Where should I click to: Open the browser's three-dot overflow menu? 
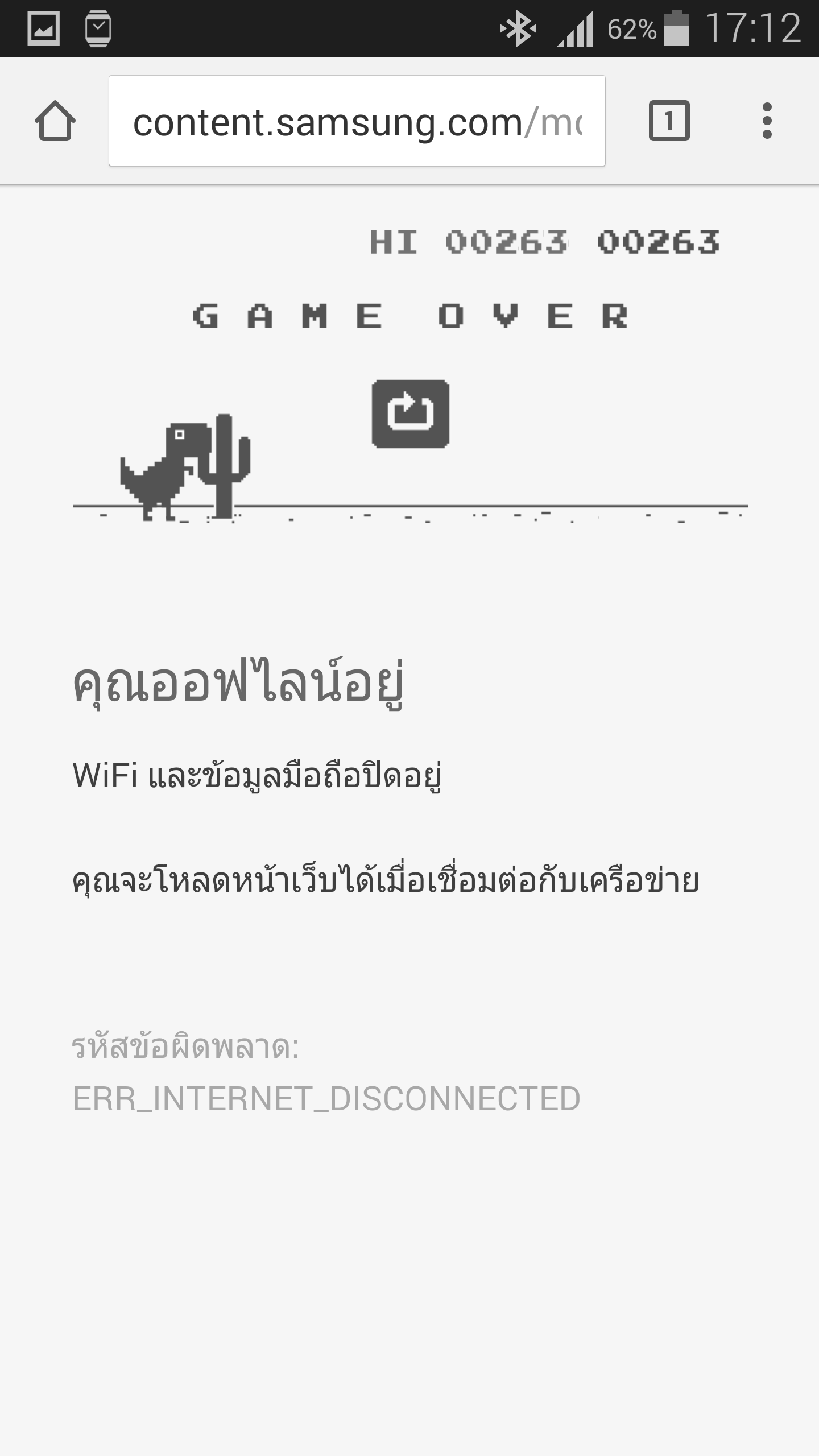tap(767, 121)
